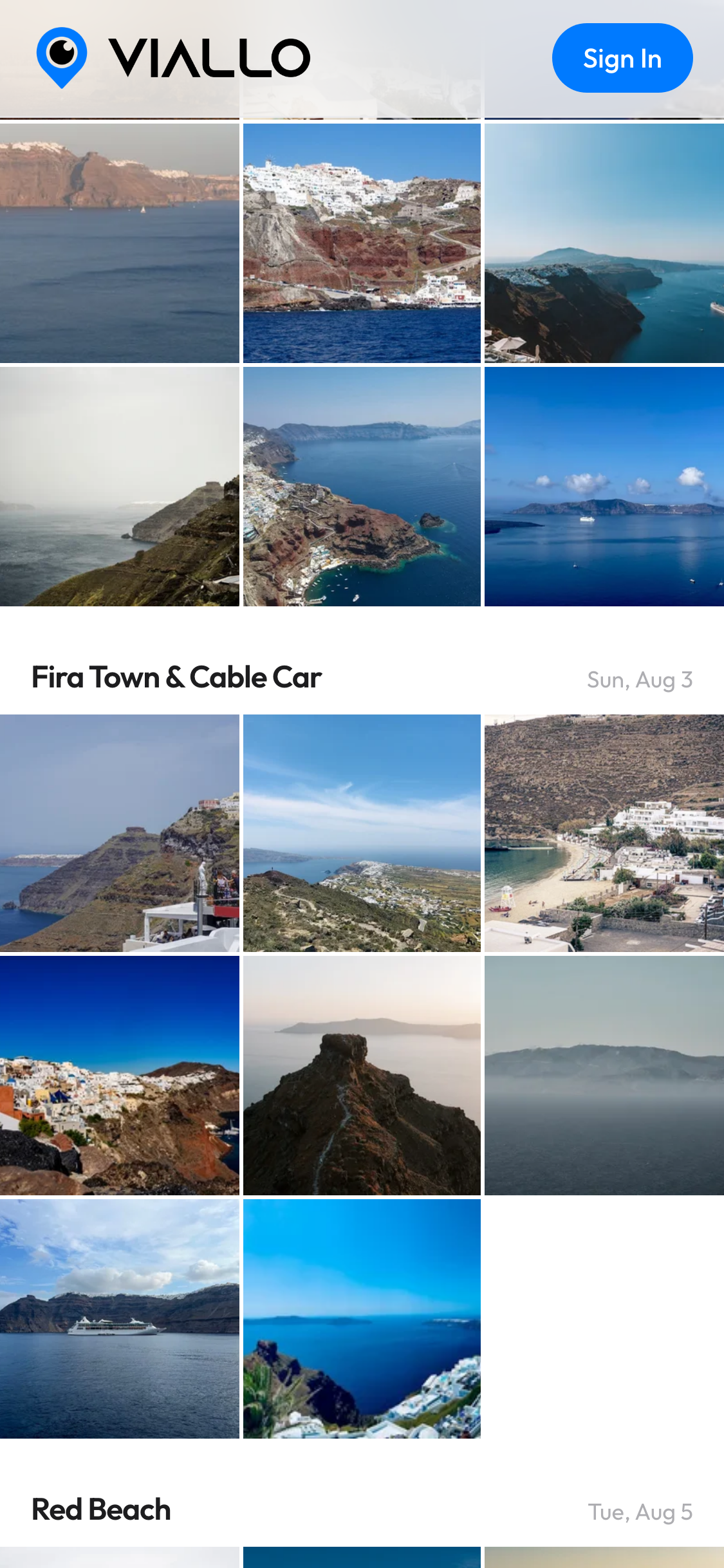View the aerial photo of the harbor bay
The image size is (724, 1568).
point(362,487)
